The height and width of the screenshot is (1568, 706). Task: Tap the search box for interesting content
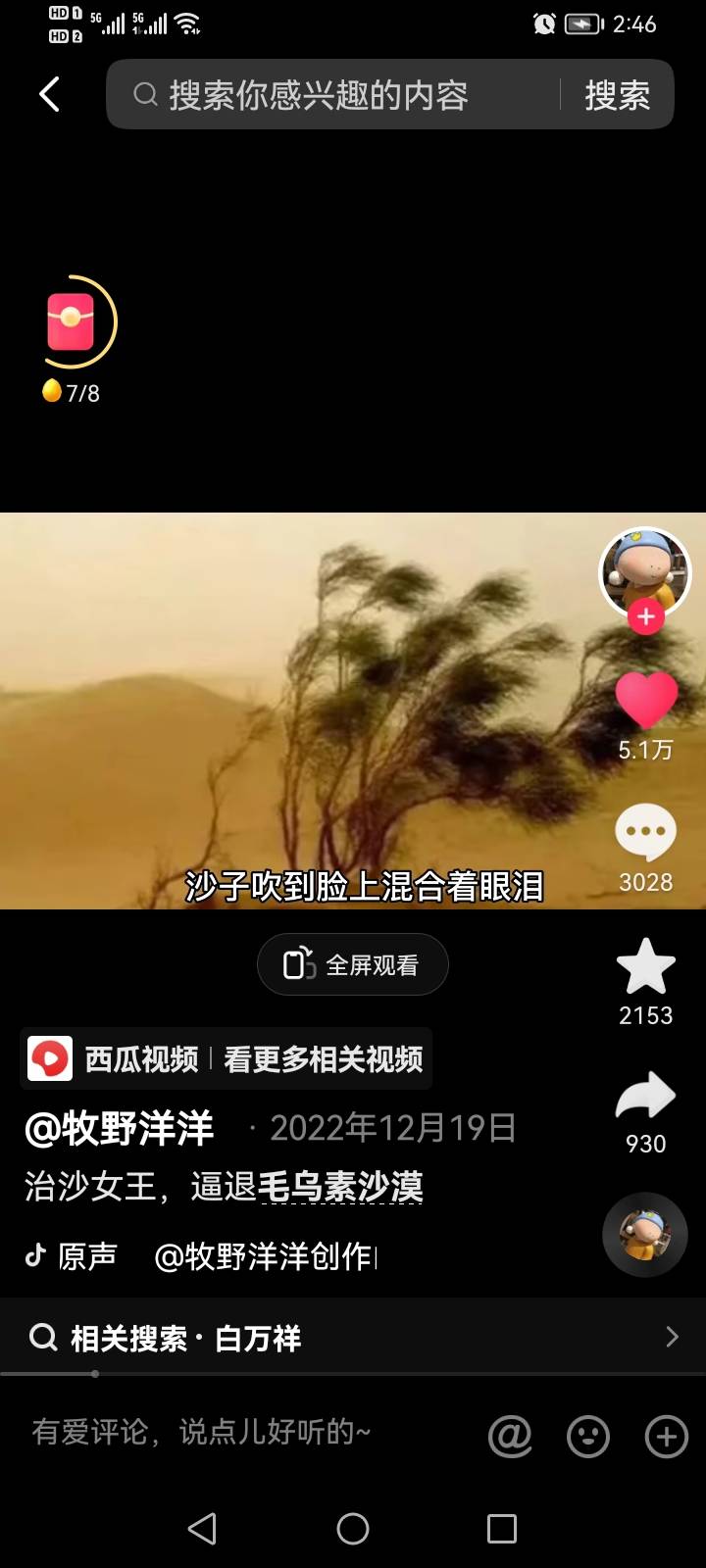333,95
